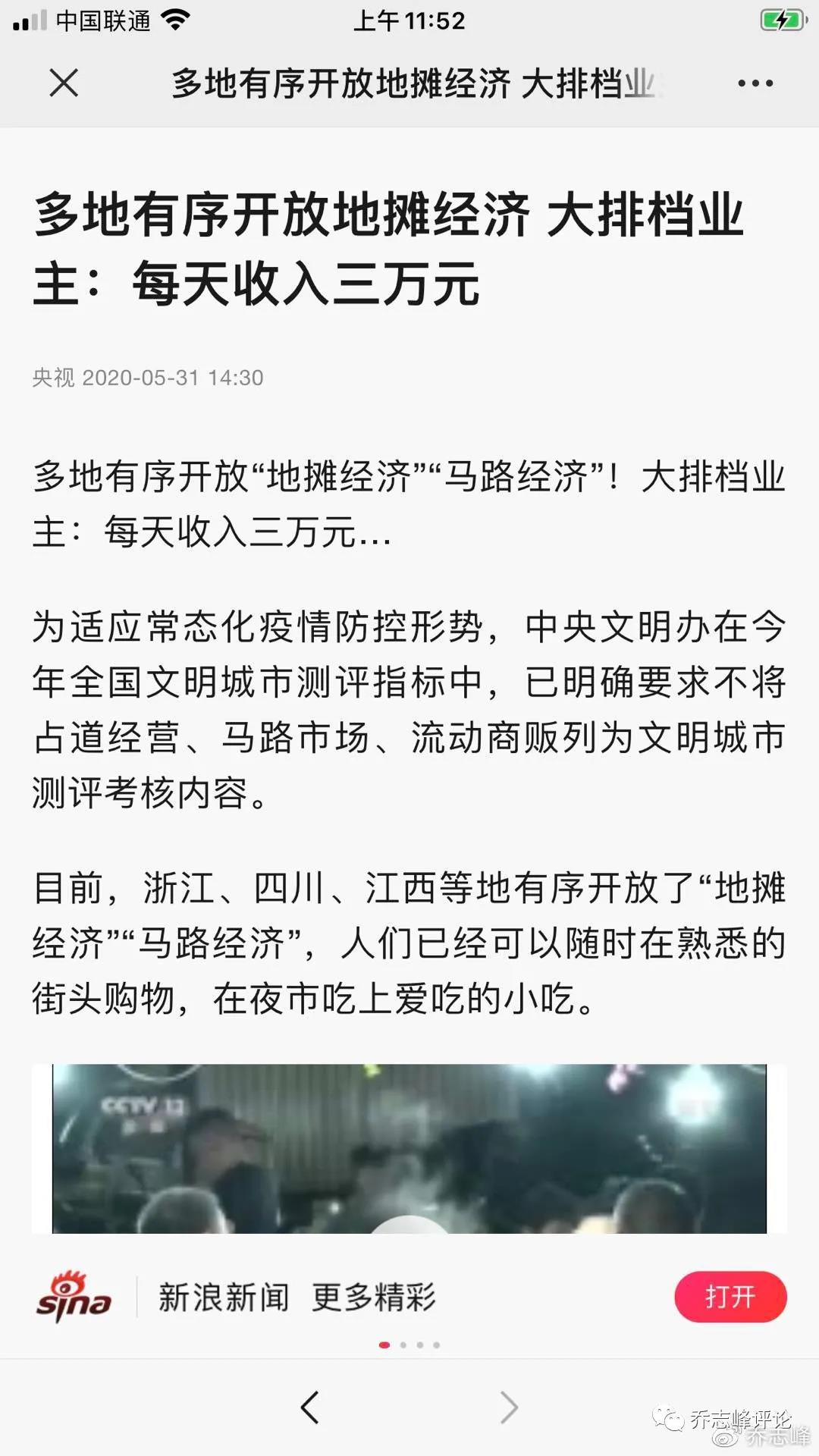Close the article web view
Viewport: 819px width, 1456px height.
[x=64, y=83]
